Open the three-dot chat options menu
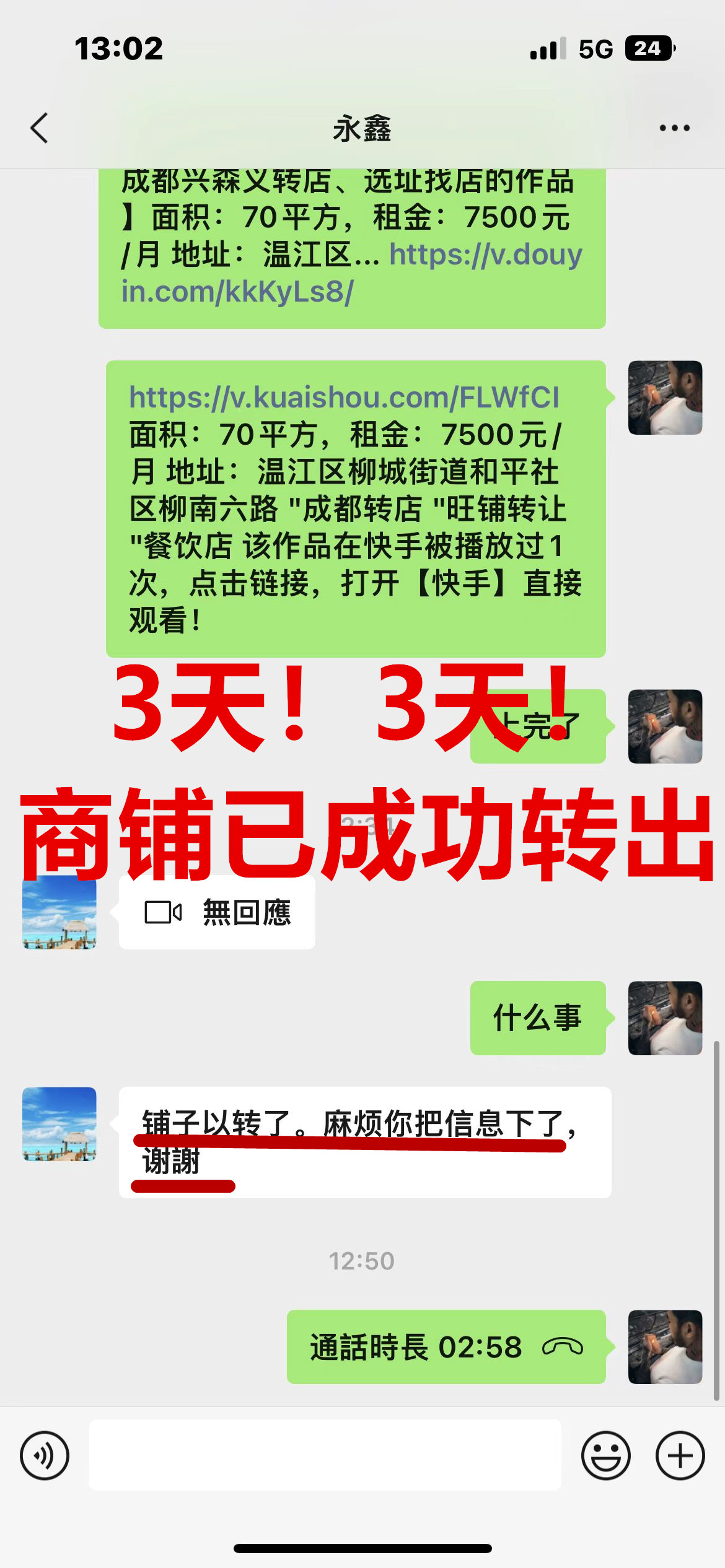Image resolution: width=725 pixels, height=1568 pixels. 674,128
